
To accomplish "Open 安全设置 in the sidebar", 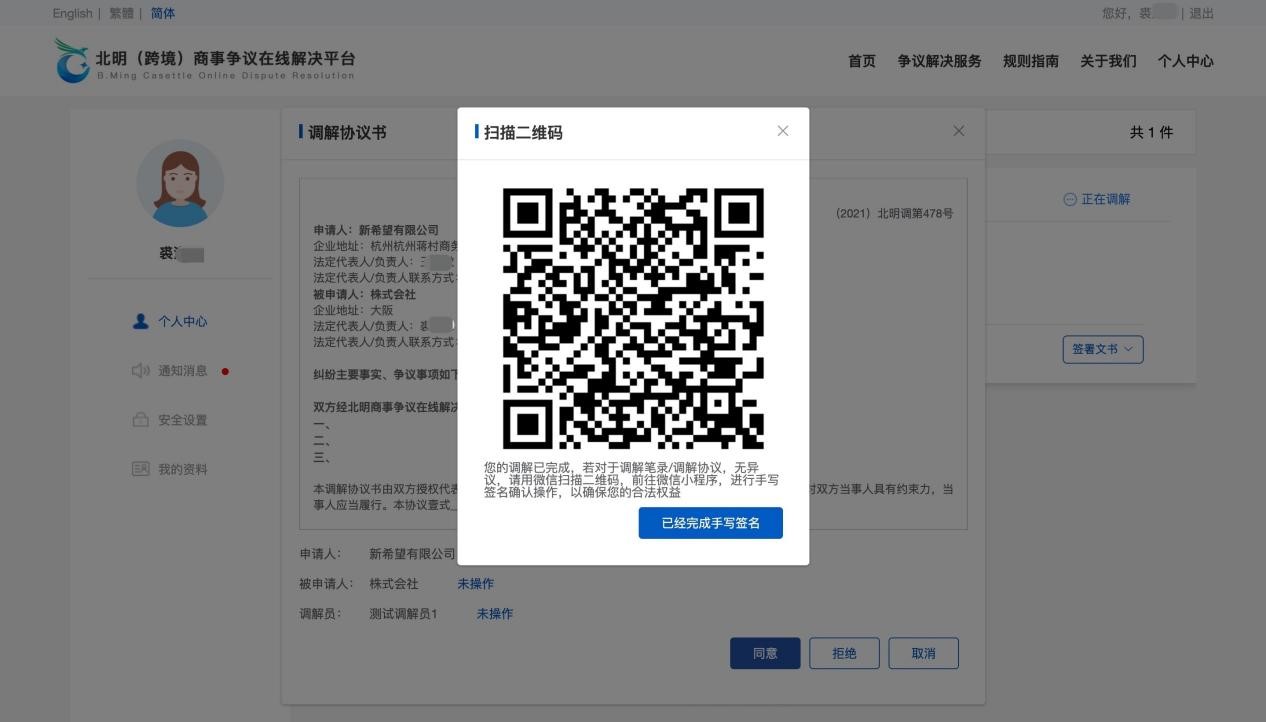I will click(x=182, y=420).
